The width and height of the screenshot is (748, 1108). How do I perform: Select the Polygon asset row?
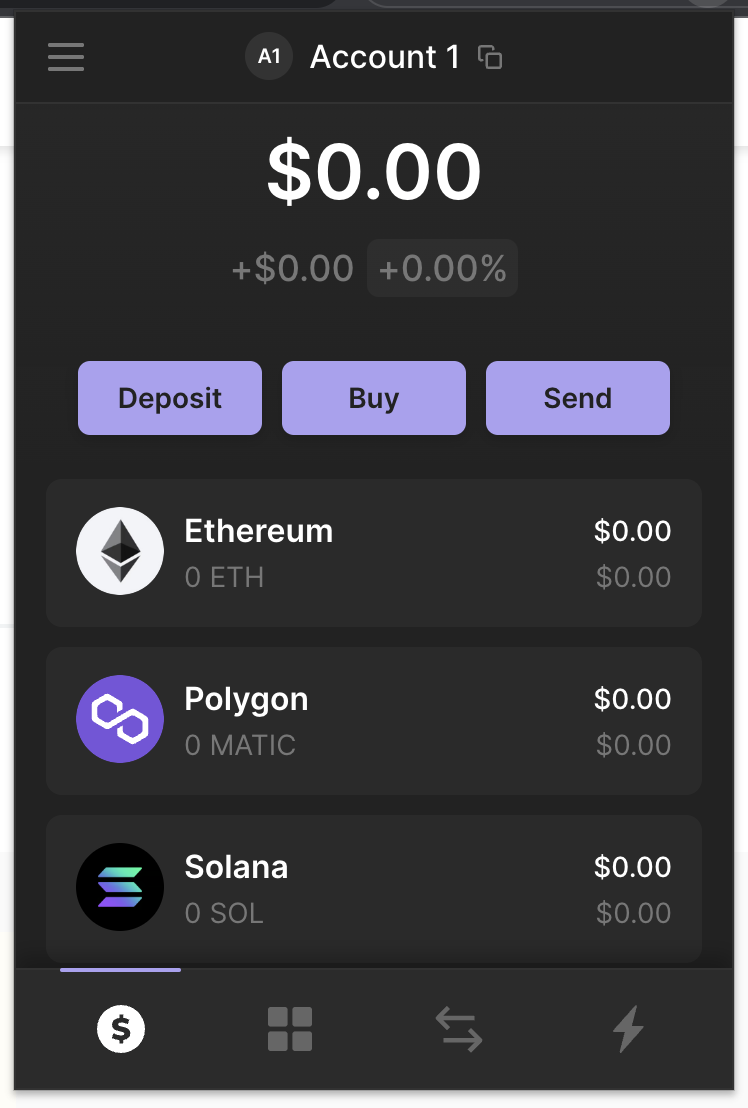coord(373,719)
